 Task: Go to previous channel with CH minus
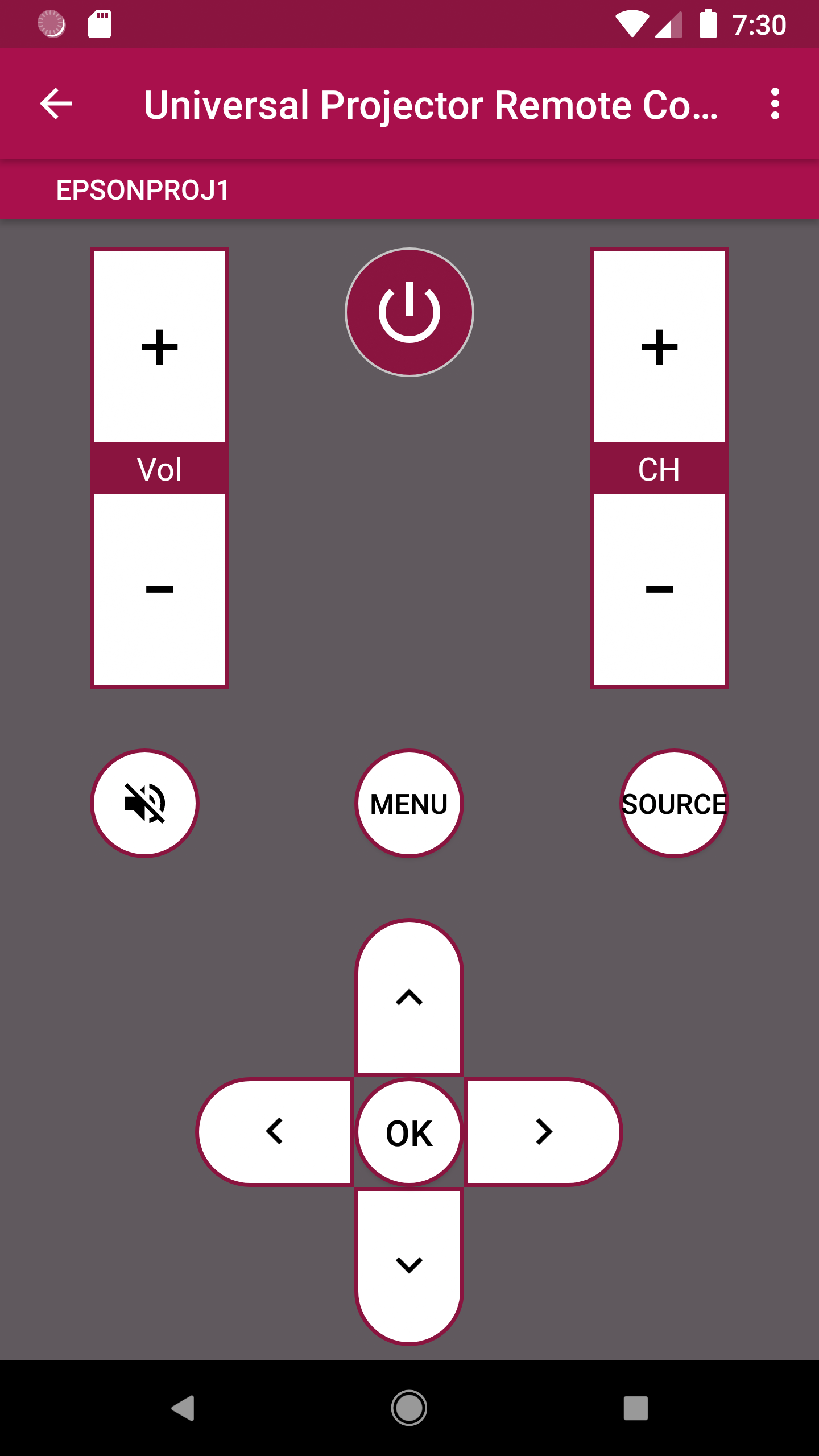tap(659, 589)
